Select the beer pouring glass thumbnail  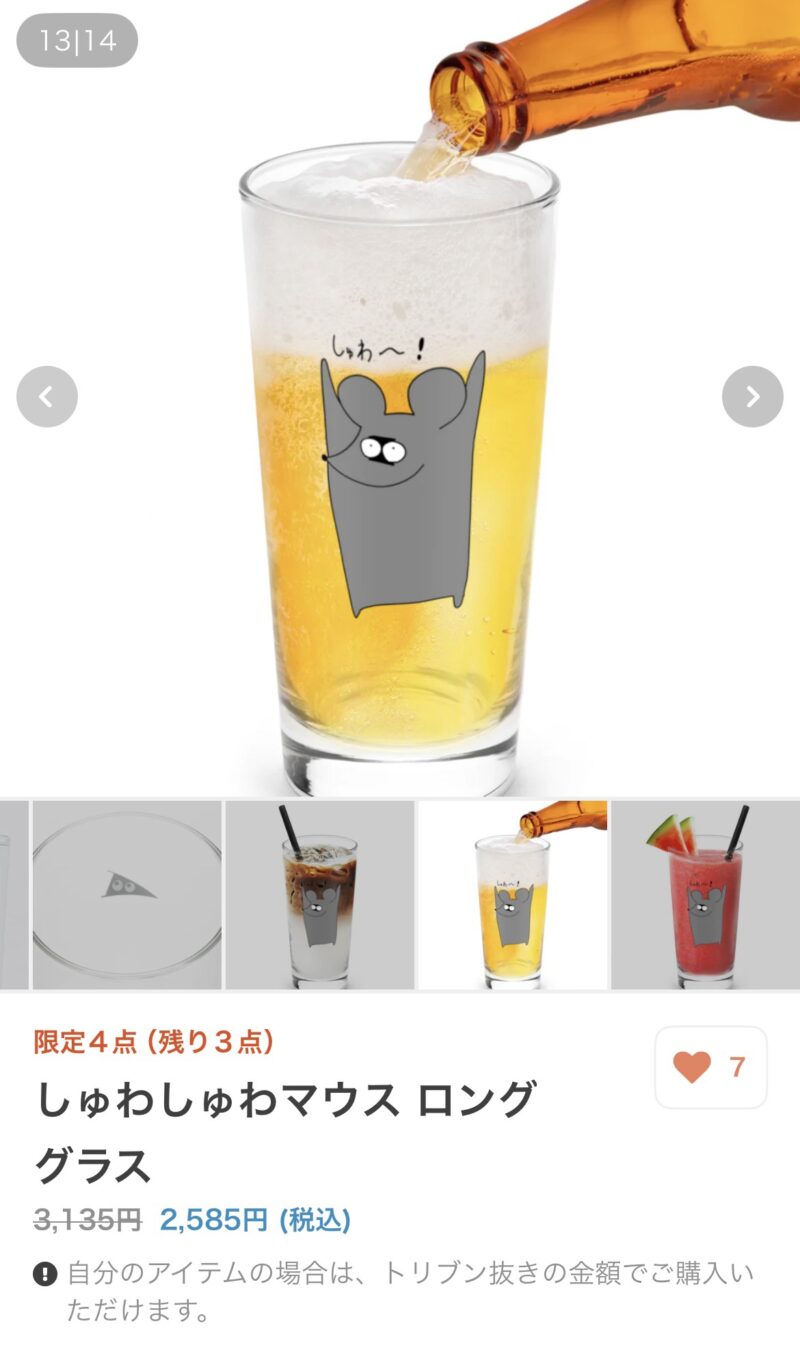513,895
